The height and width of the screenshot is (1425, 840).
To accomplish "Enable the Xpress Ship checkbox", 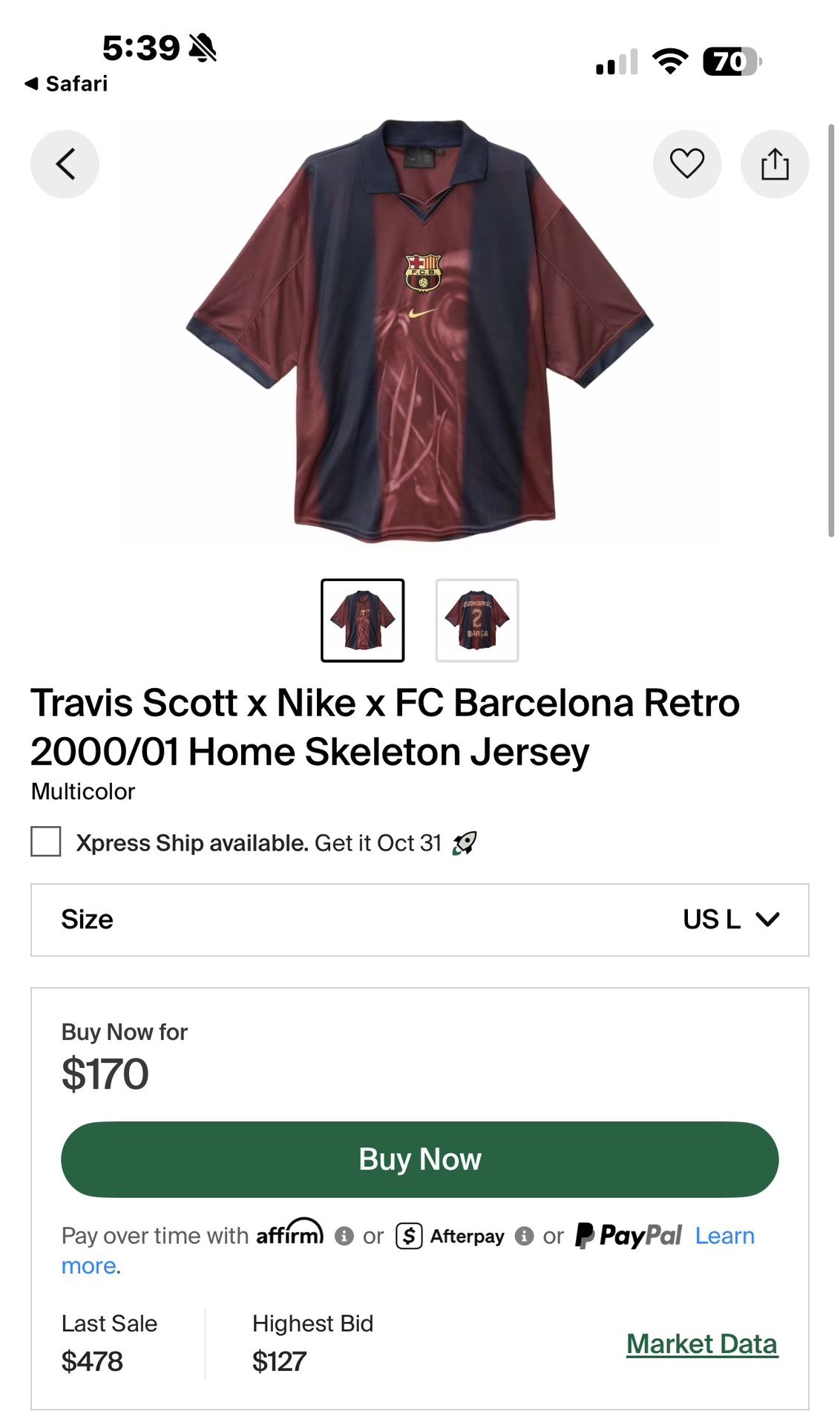I will click(45, 842).
